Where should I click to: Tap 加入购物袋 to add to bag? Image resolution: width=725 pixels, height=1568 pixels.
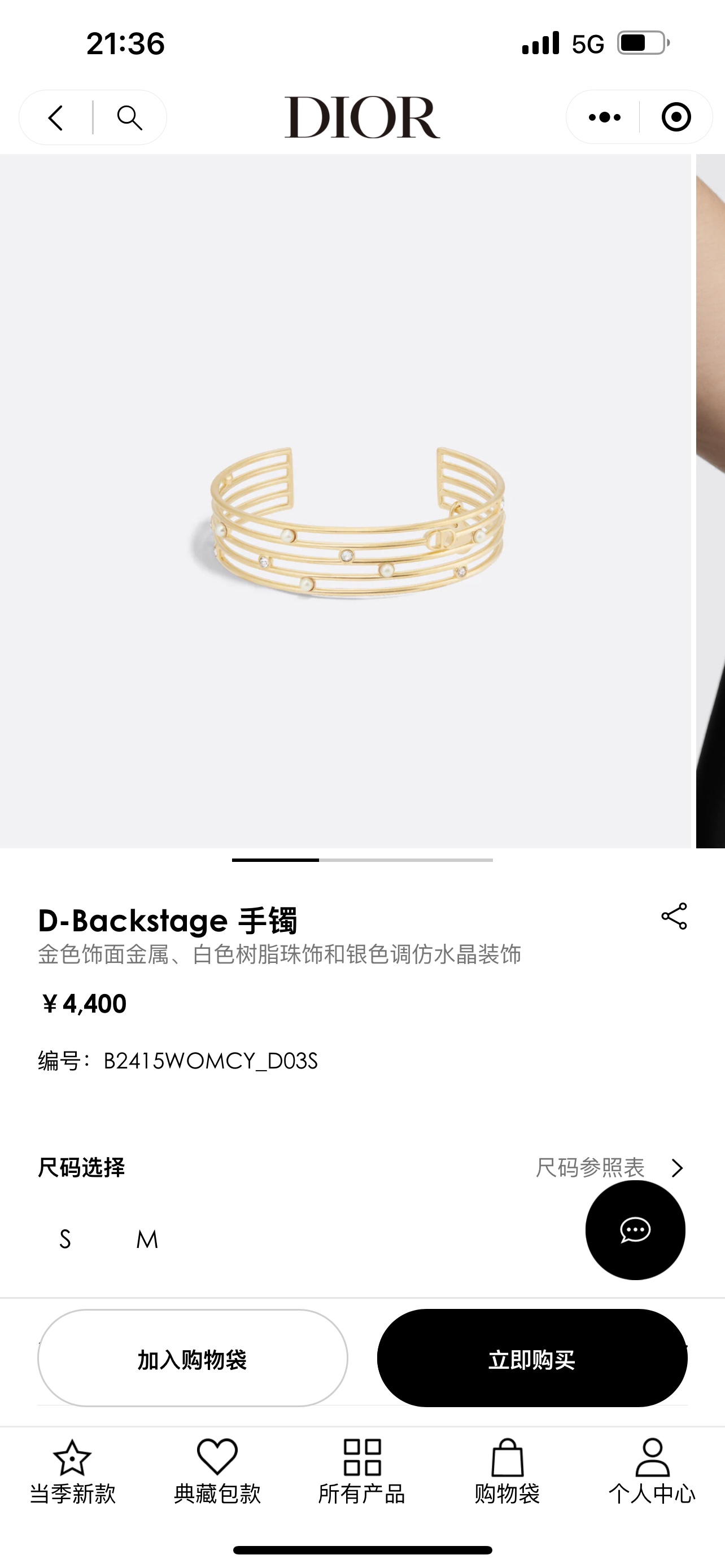tap(193, 1358)
